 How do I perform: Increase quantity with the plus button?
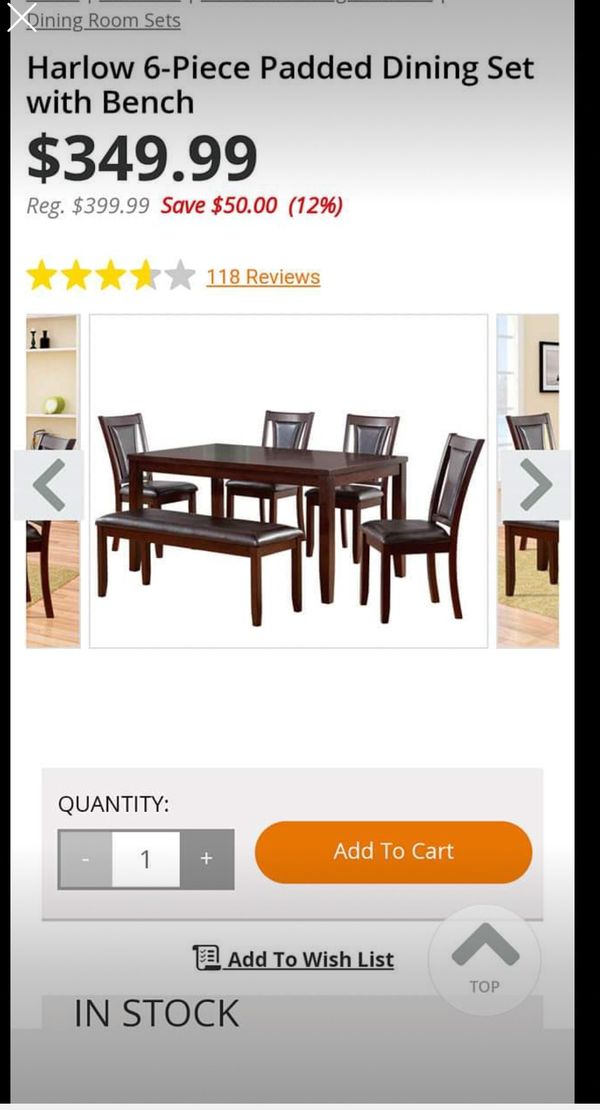207,859
